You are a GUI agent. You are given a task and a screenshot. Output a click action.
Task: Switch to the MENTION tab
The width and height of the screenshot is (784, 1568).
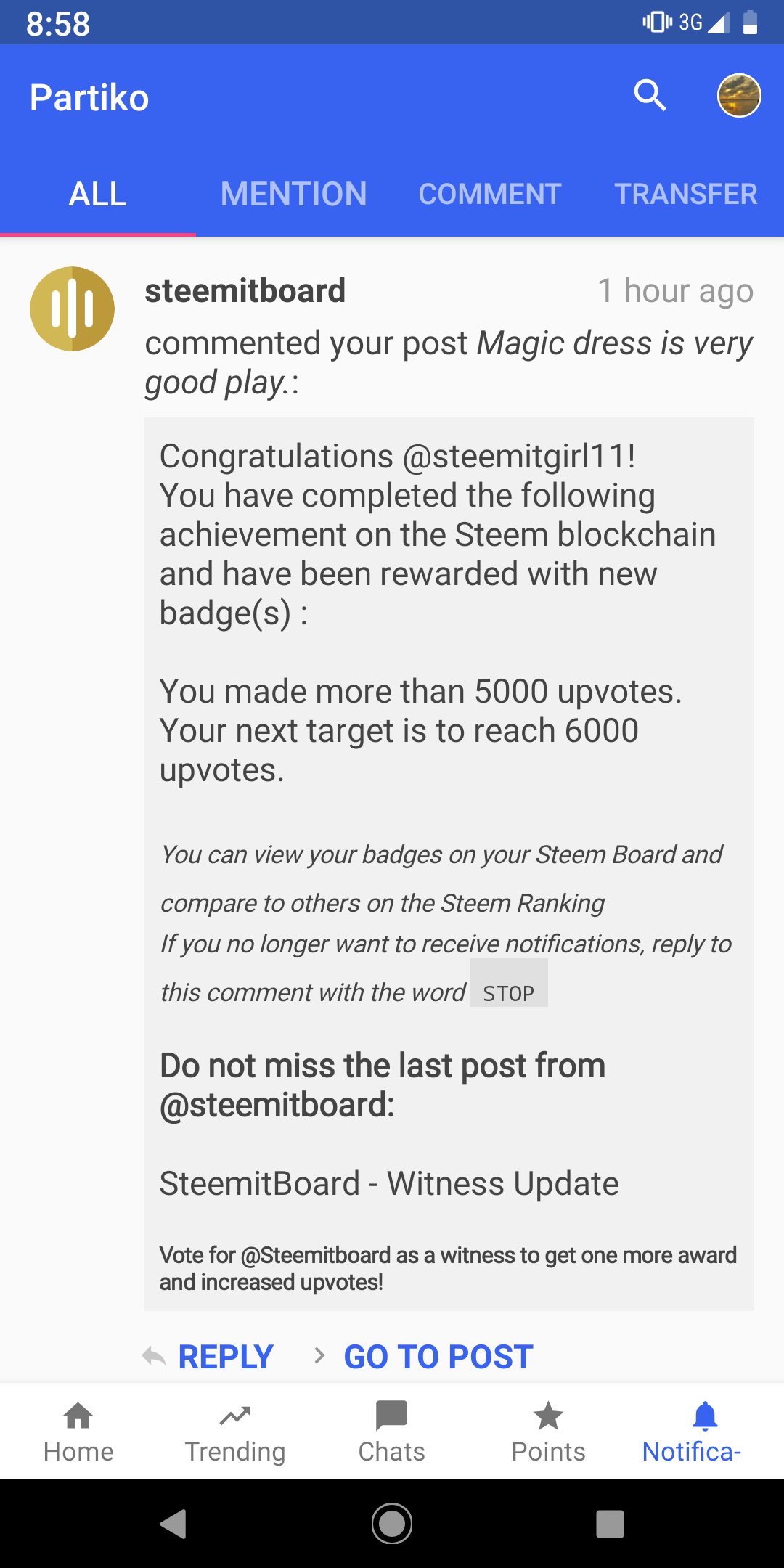click(294, 194)
